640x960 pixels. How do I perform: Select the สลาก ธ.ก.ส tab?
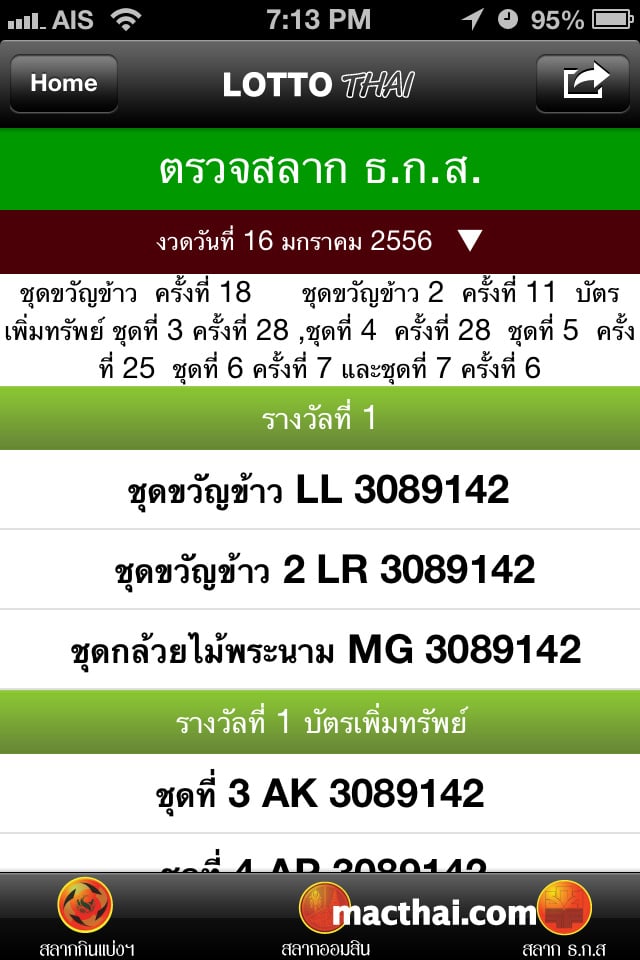[x=564, y=916]
